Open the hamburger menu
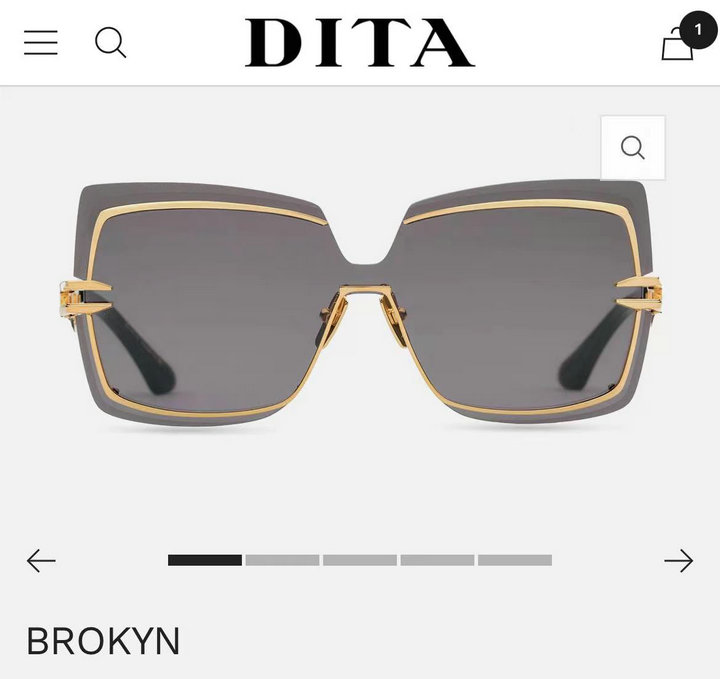Screen dimensions: 720x679 tap(41, 42)
